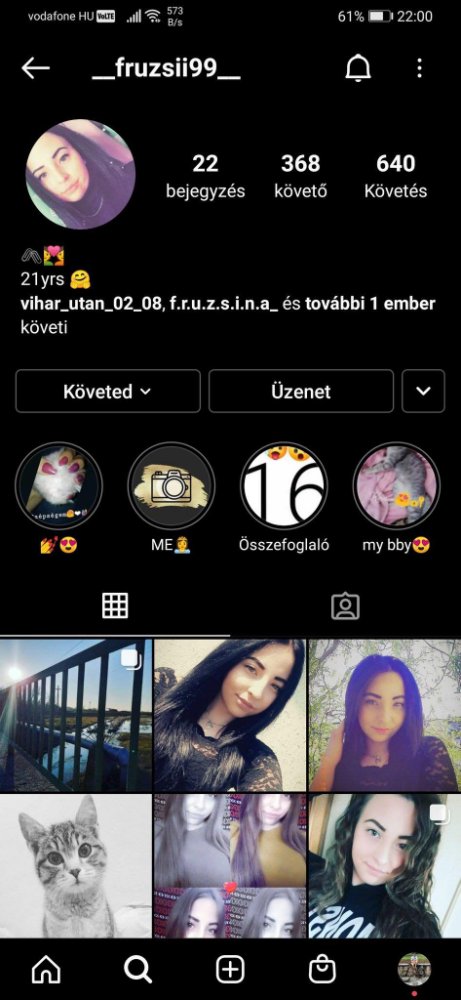View the 368 követő followers list
Screen dimensions: 461x1000
pyautogui.click(x=300, y=175)
